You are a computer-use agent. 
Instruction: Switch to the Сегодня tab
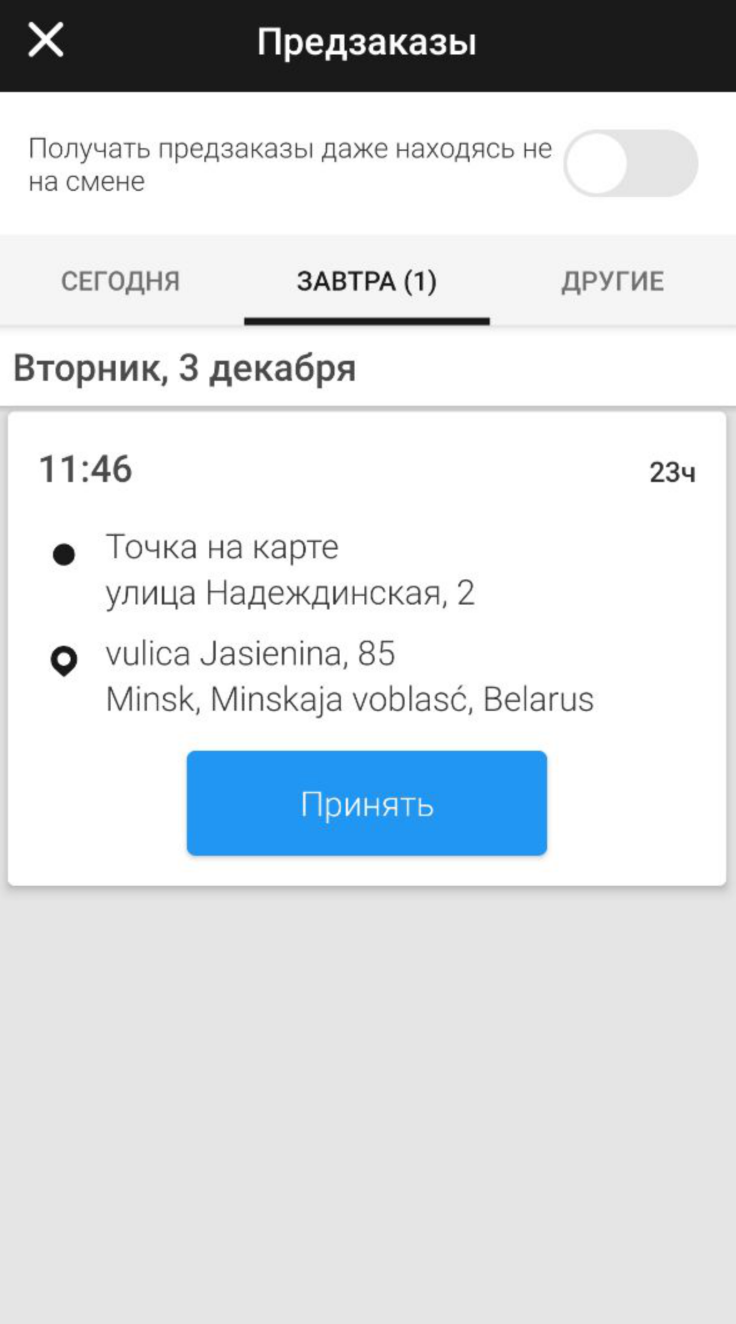tap(121, 281)
